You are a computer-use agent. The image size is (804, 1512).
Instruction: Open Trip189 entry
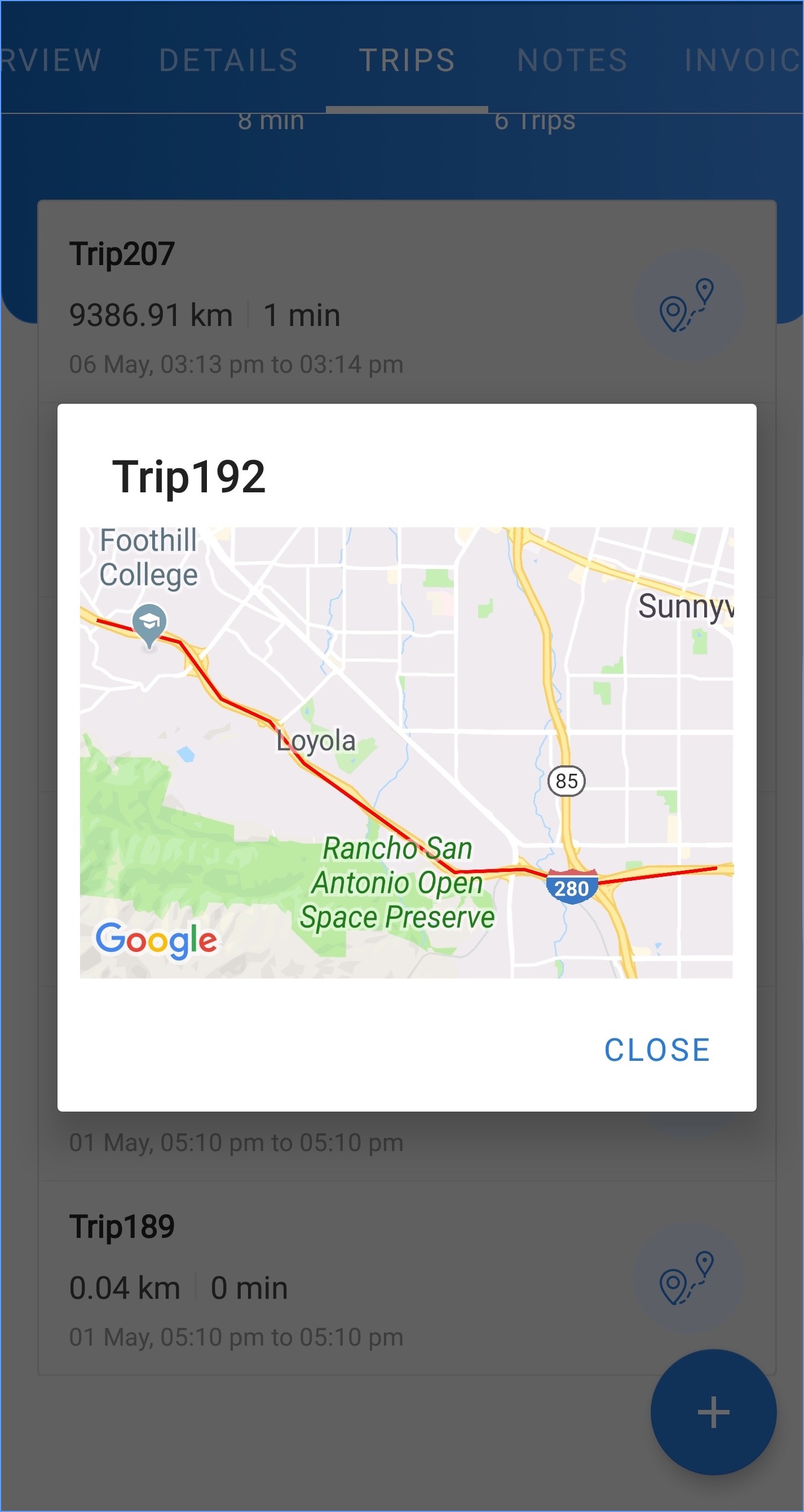293,1280
